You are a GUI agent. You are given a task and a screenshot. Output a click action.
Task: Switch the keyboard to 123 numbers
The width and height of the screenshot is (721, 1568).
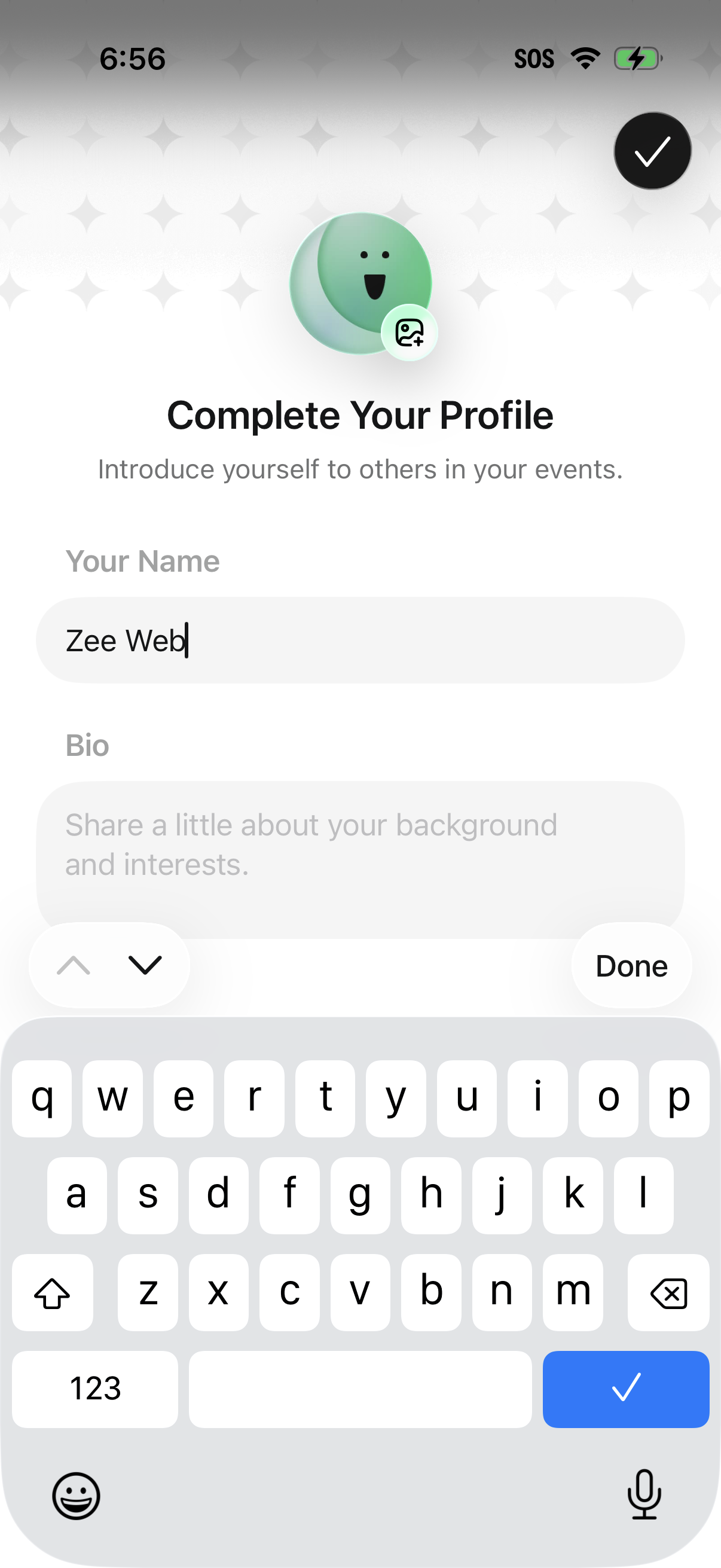(x=95, y=1389)
